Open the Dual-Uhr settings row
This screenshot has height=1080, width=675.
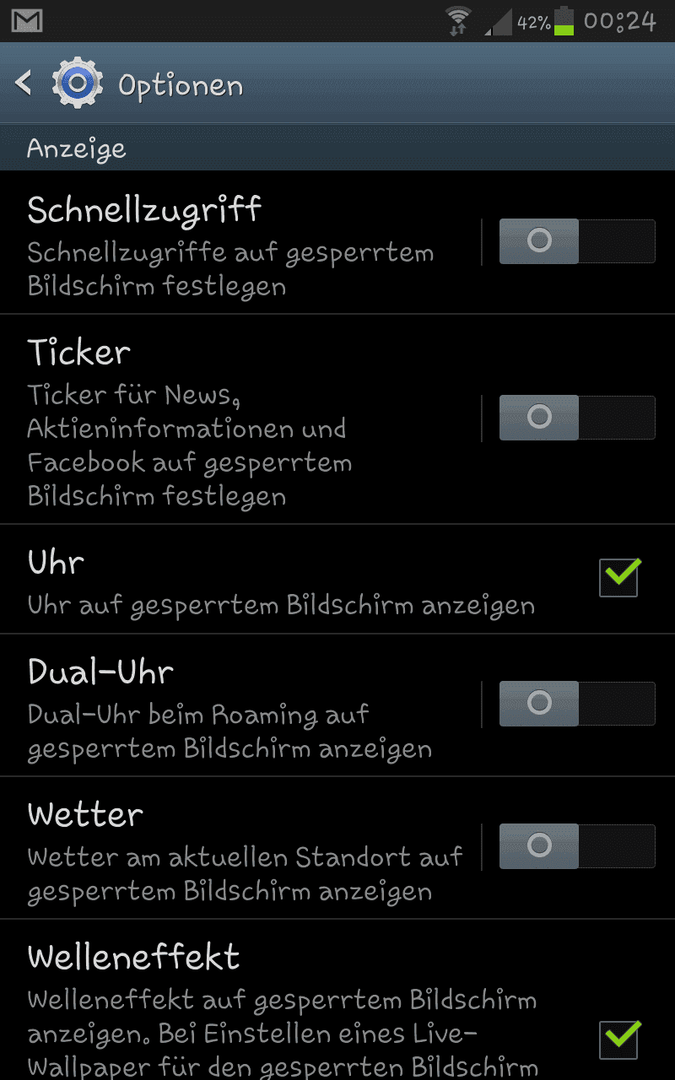click(x=240, y=705)
